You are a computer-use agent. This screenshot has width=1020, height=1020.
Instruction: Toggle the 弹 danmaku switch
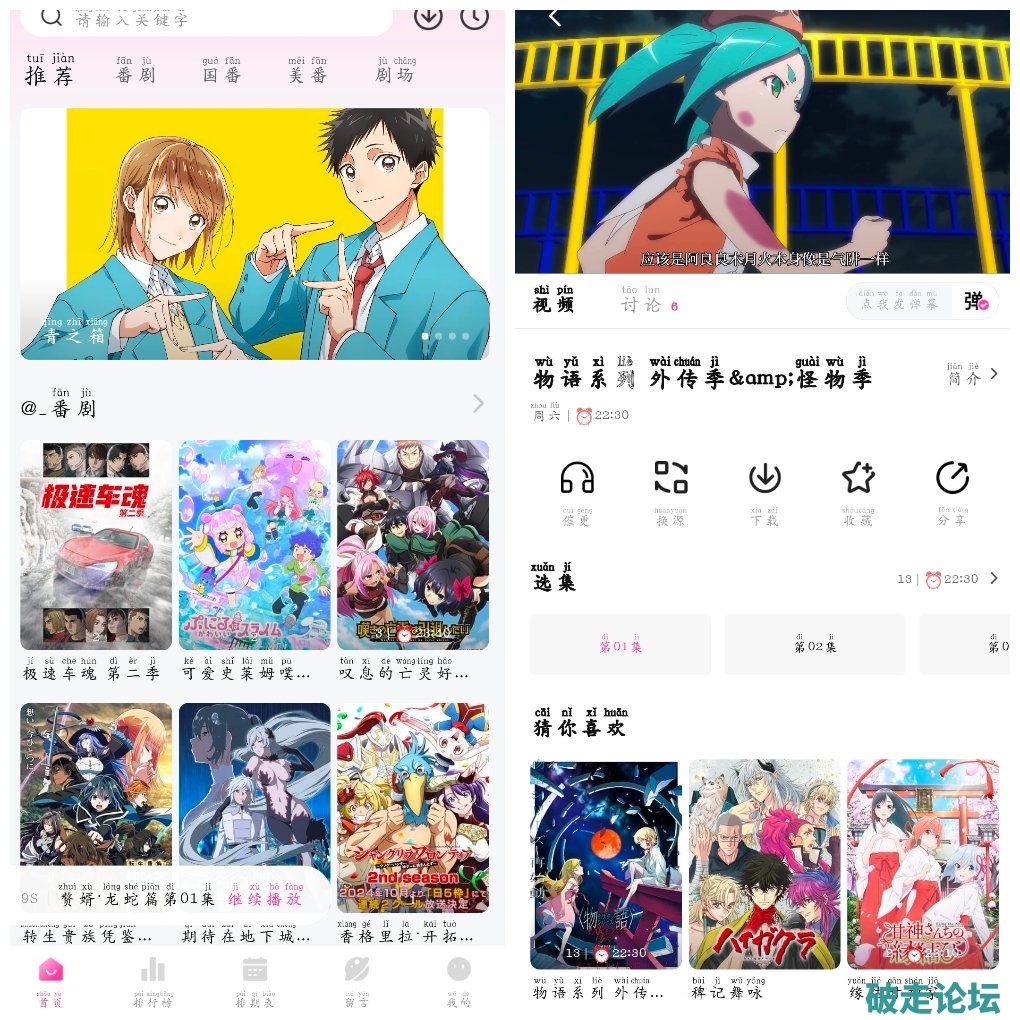[976, 302]
